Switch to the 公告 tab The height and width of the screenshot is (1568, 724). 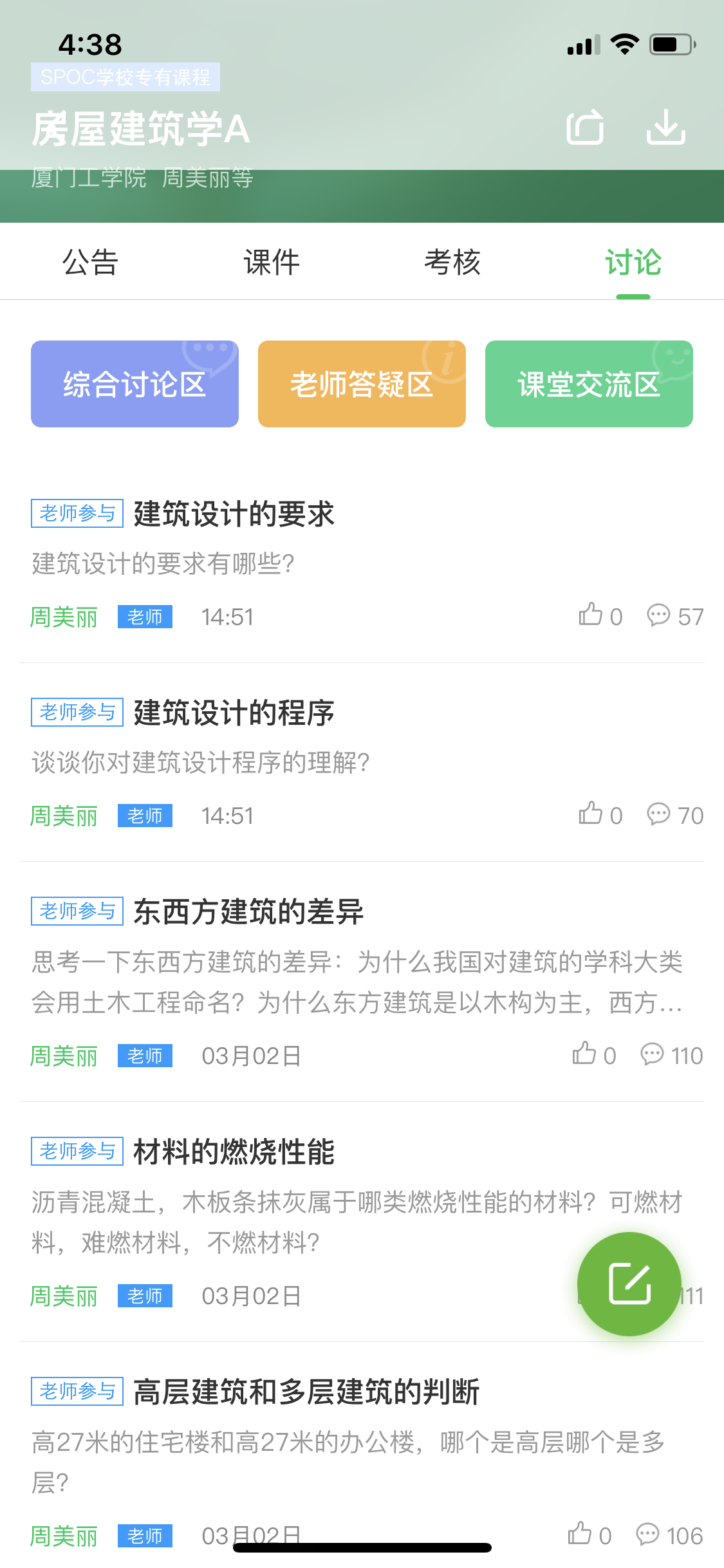90,262
